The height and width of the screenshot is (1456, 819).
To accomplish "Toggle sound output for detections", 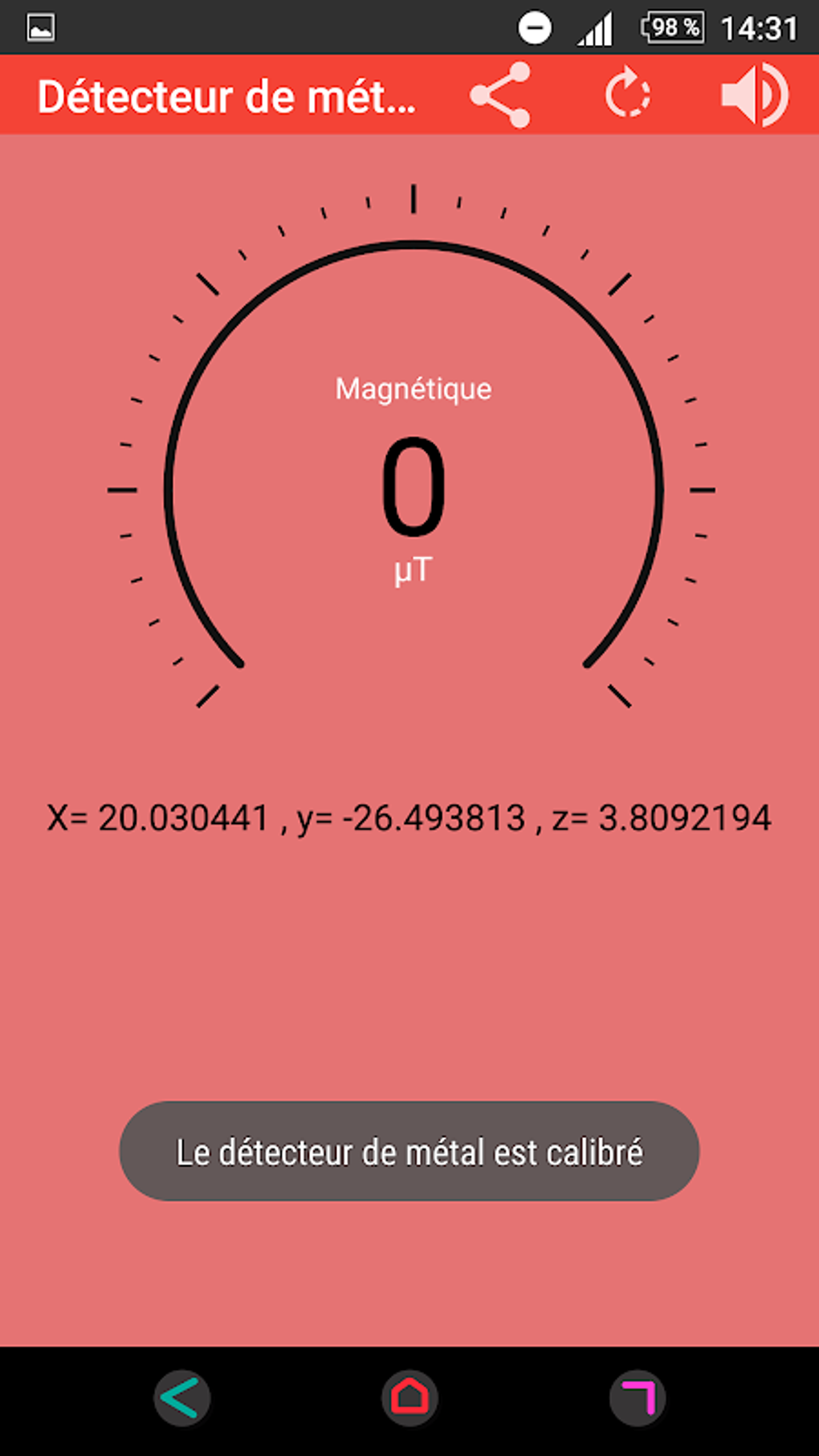I will [x=755, y=94].
